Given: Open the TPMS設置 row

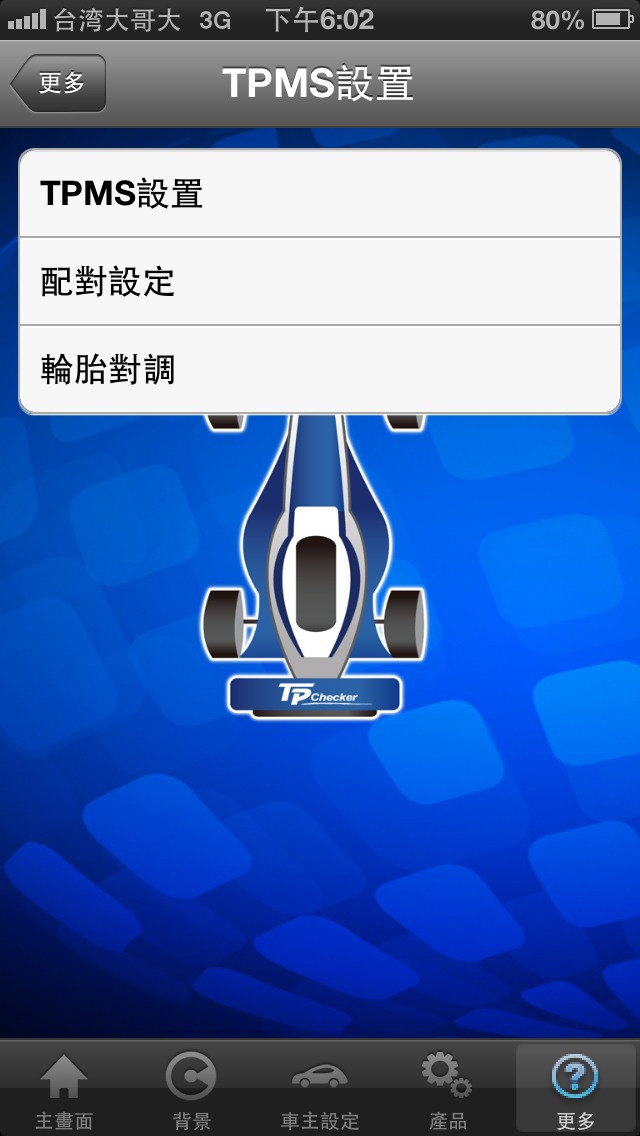Looking at the screenshot, I should click(x=320, y=194).
